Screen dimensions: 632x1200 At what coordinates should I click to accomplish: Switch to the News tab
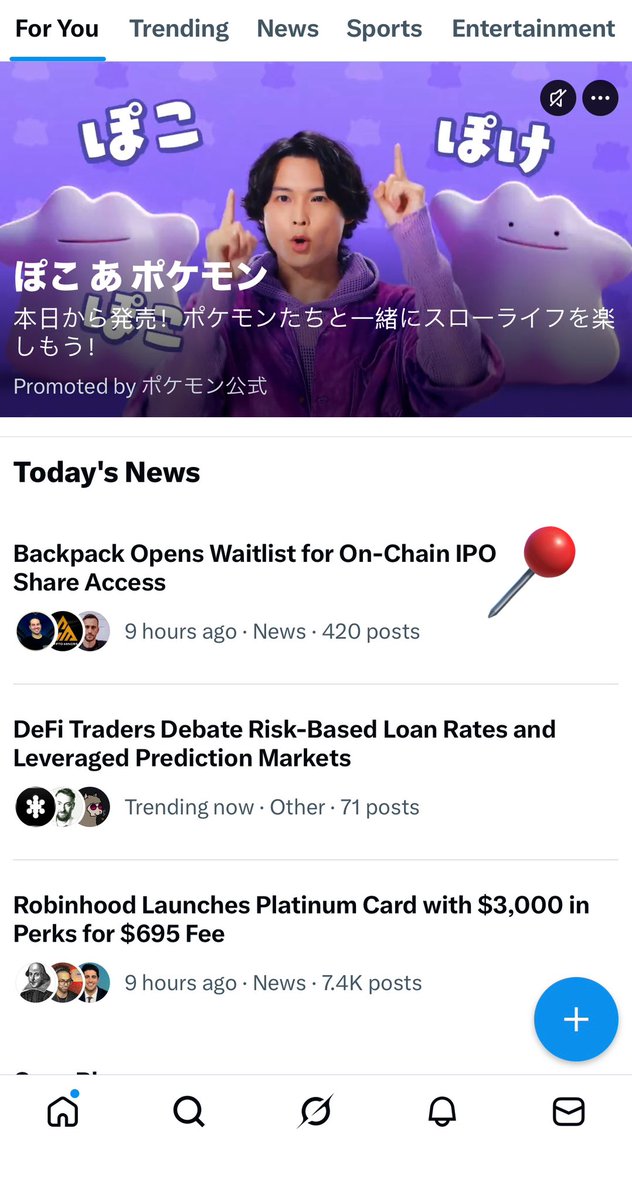coord(288,29)
